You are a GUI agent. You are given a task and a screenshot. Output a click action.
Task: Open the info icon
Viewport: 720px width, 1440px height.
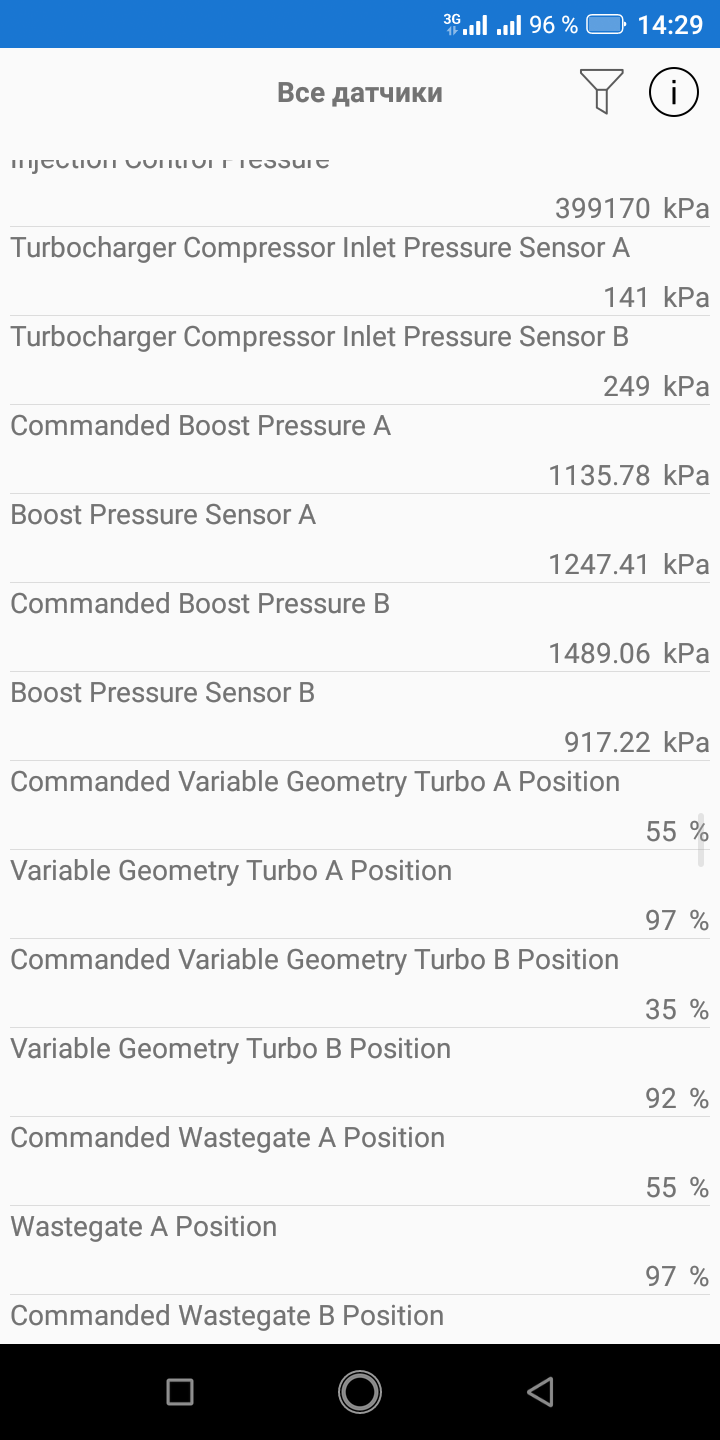673,93
